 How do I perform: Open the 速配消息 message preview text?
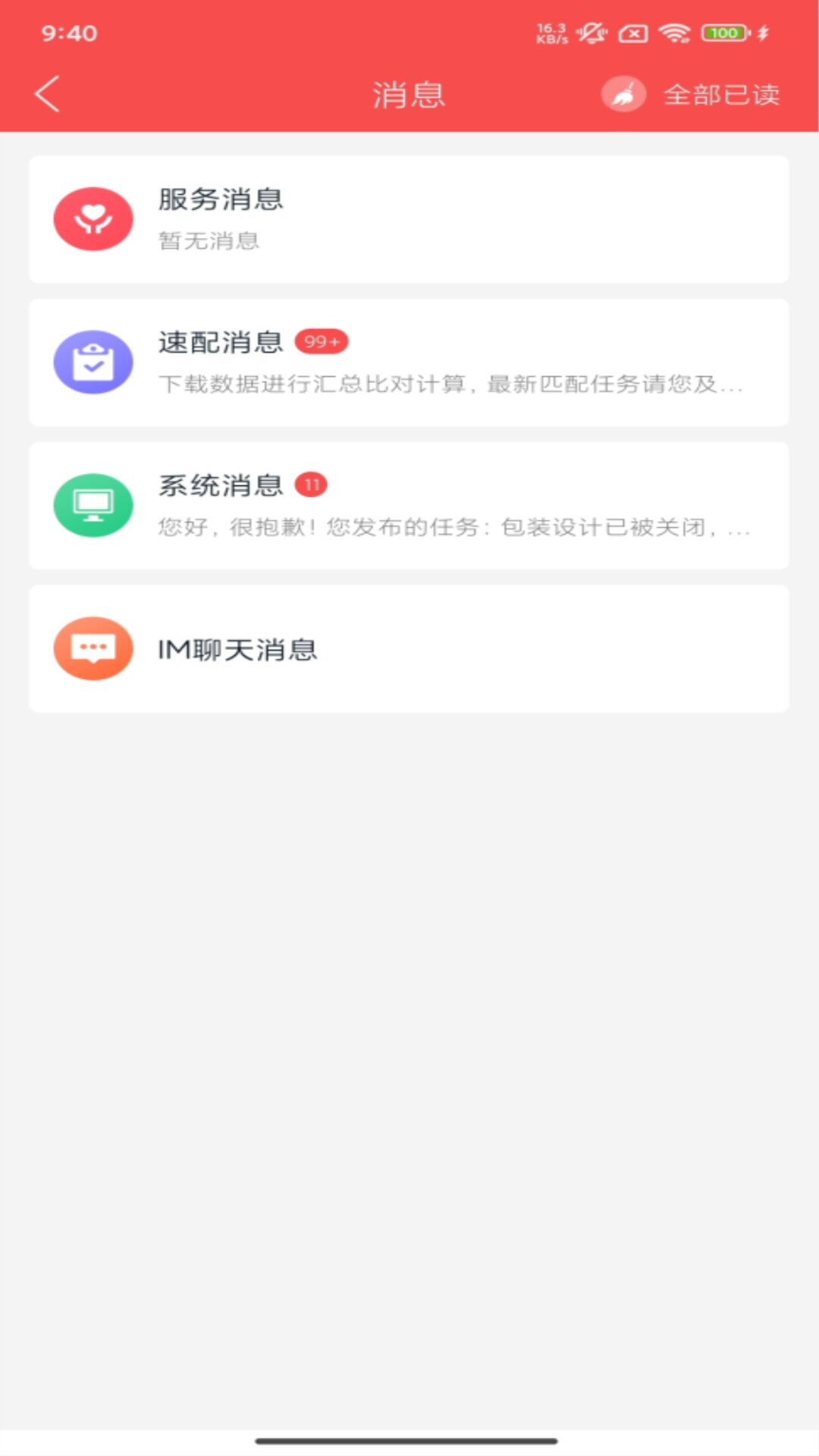(x=453, y=384)
